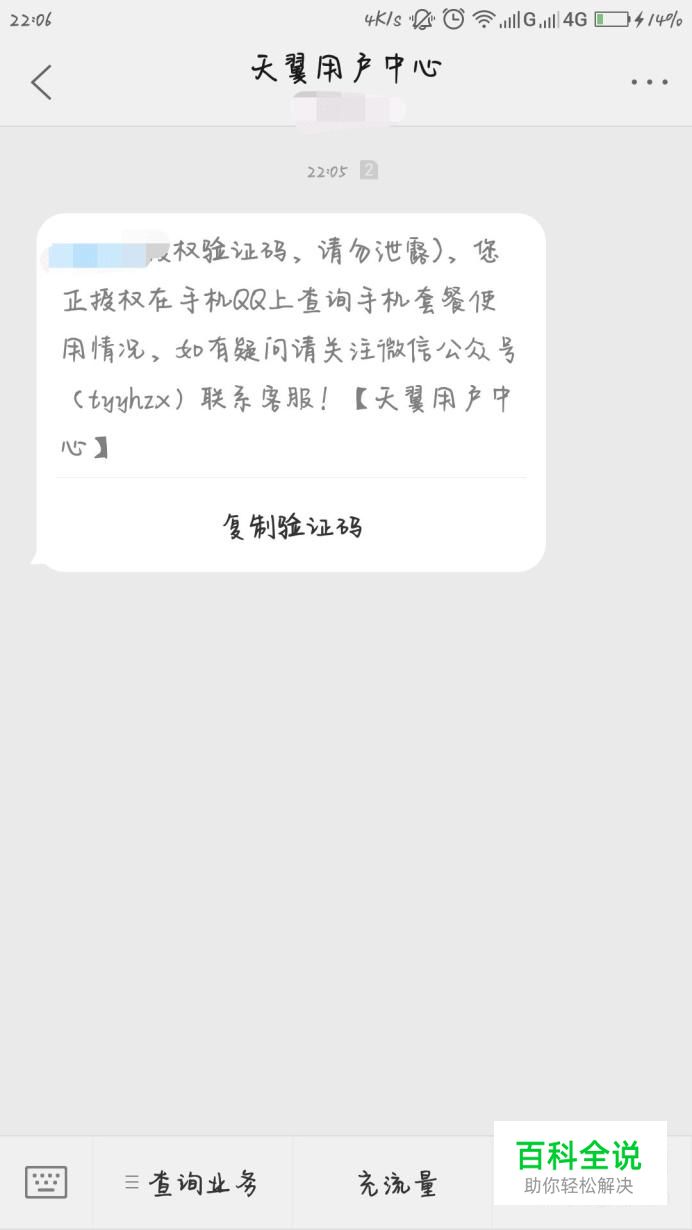Tap 复制验证码 to copy the code
The width and height of the screenshot is (692, 1230).
point(291,526)
